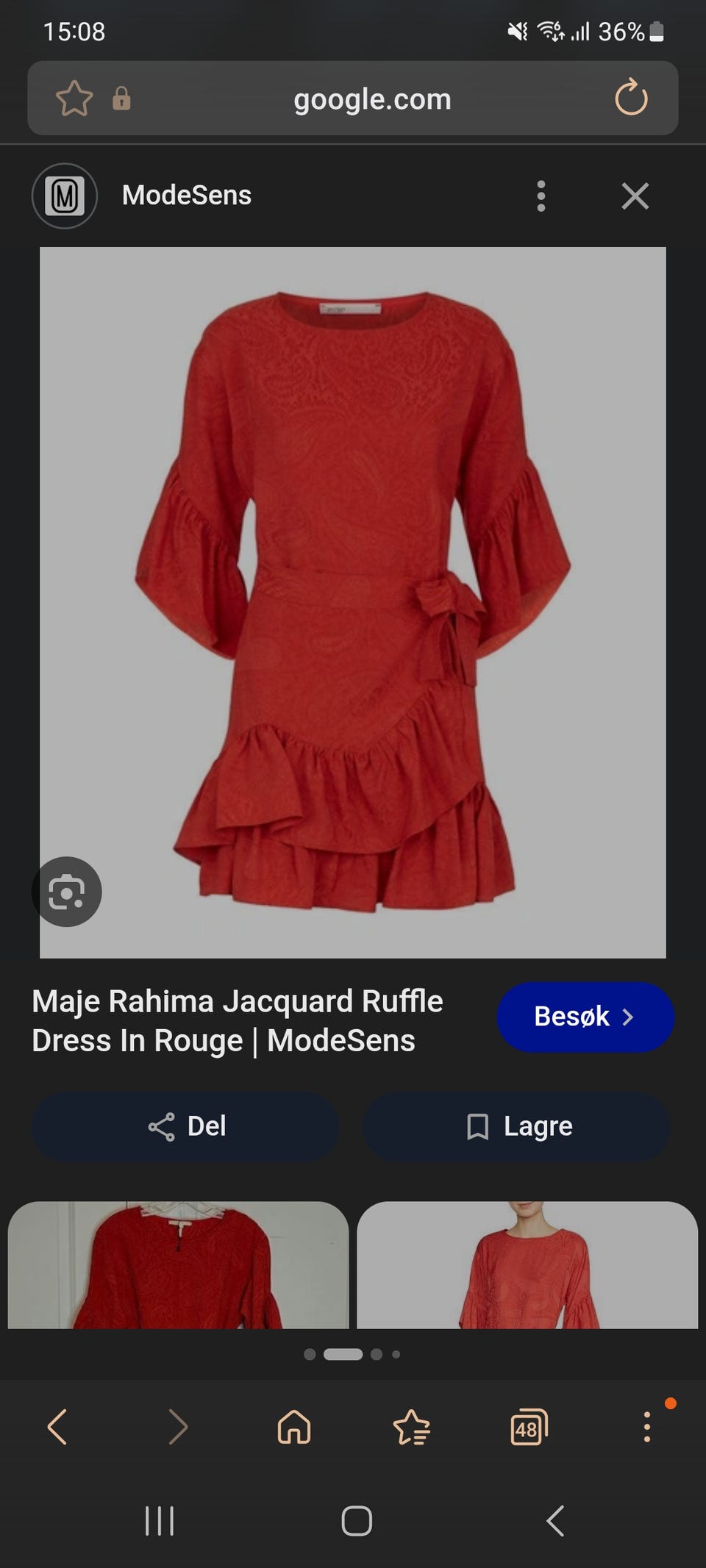Tap the system home button
The height and width of the screenshot is (1568, 706).
coord(357,1521)
